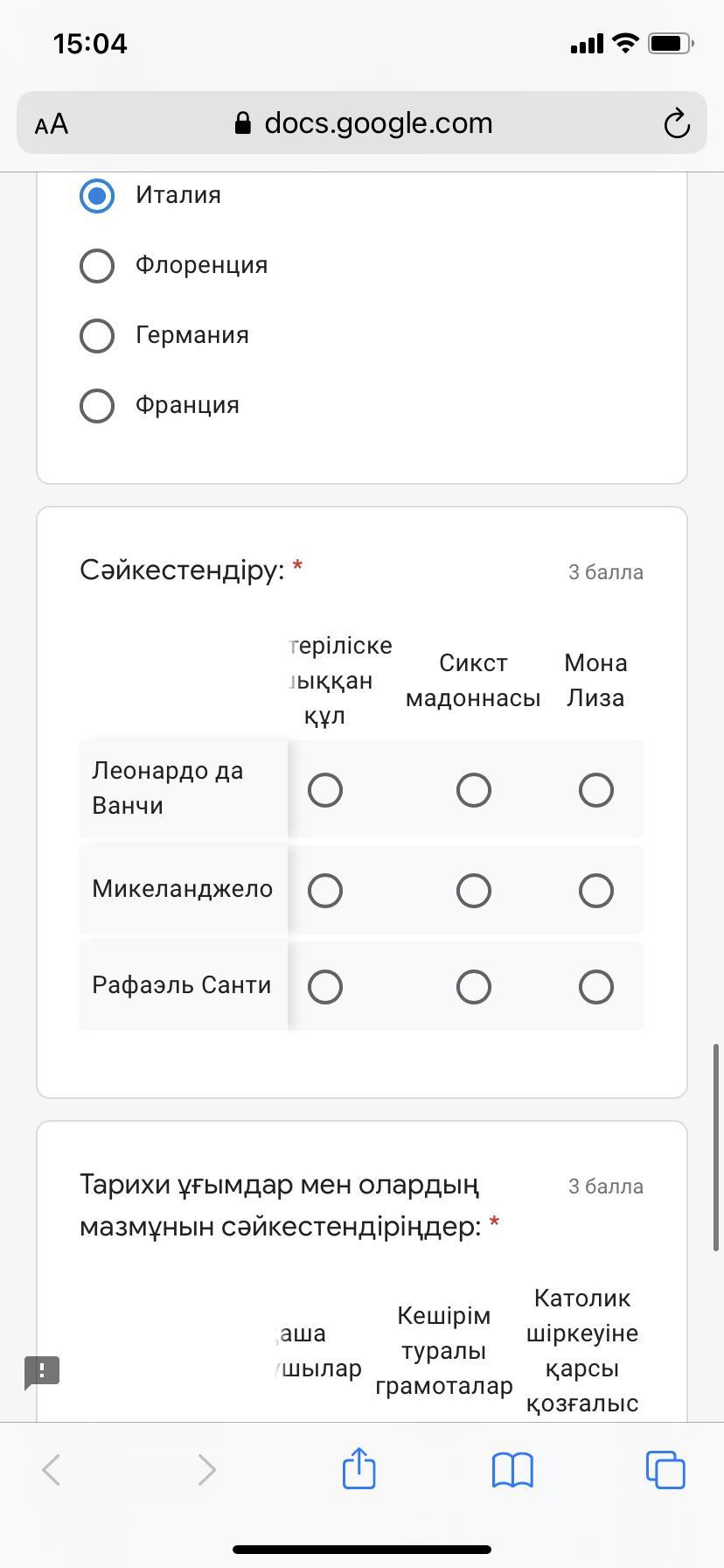Tap the docs.google.com address bar
The height and width of the screenshot is (1568, 724).
362,123
